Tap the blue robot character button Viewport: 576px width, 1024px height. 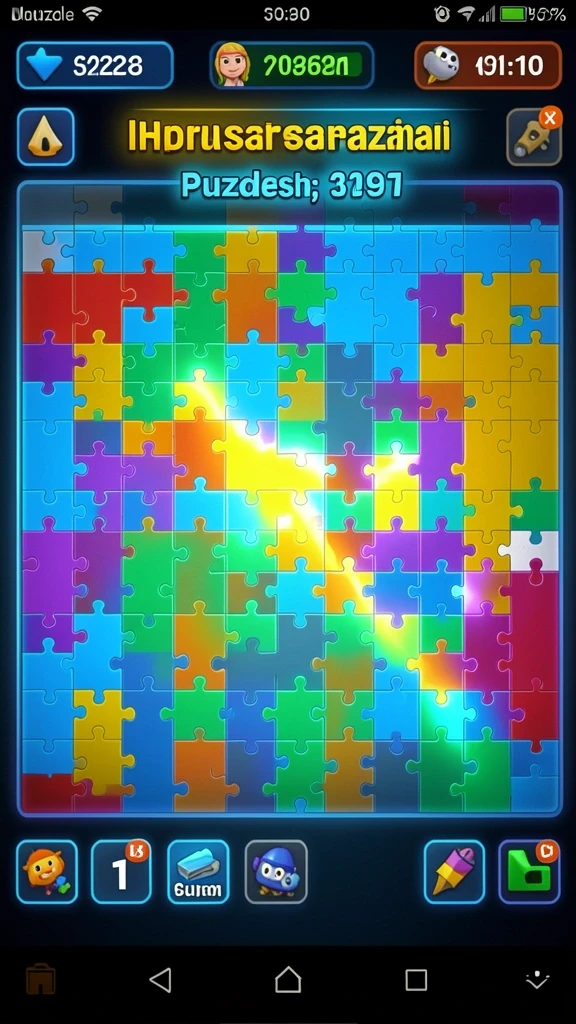coord(276,871)
